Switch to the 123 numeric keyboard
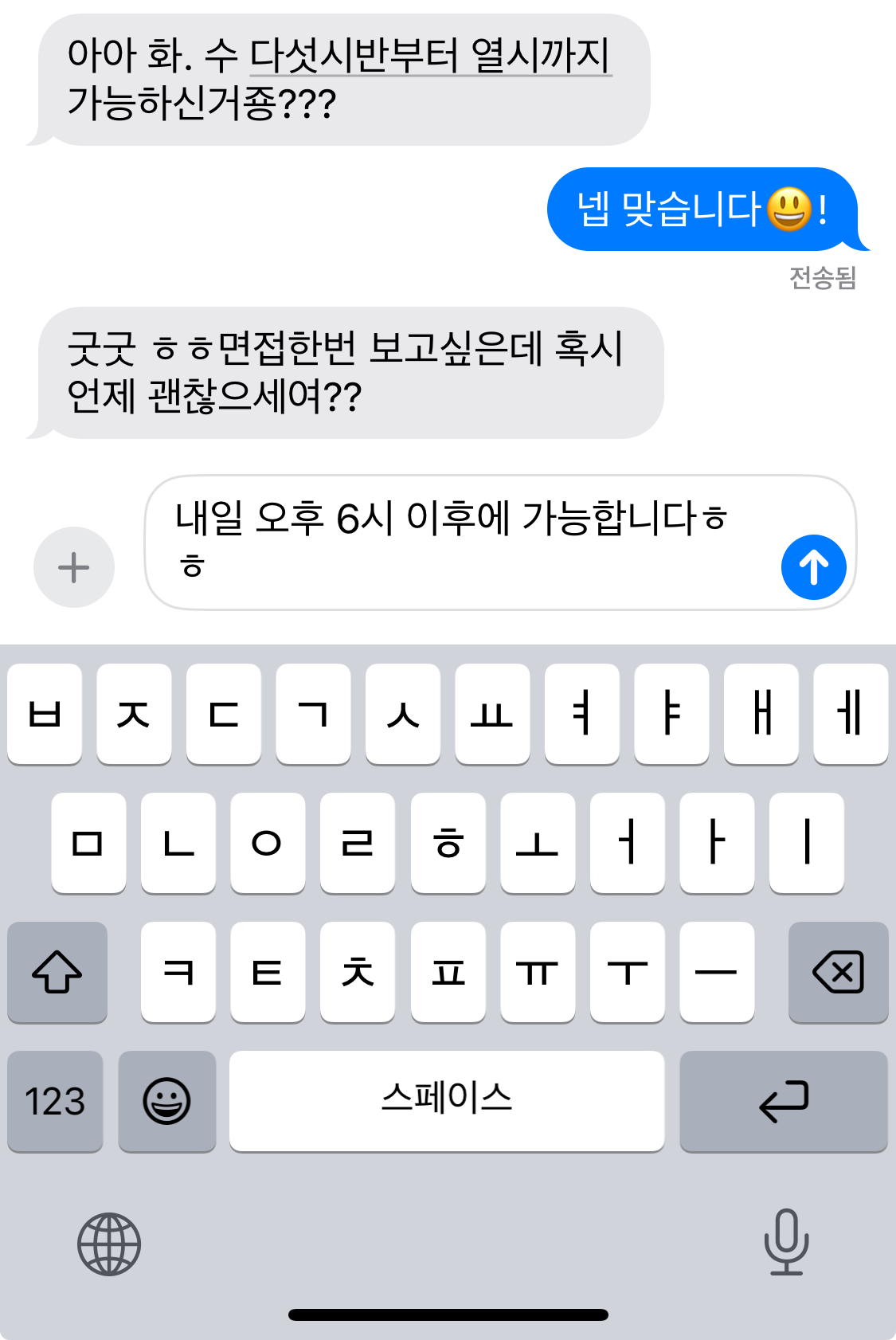Image resolution: width=896 pixels, height=1340 pixels. pyautogui.click(x=55, y=1101)
